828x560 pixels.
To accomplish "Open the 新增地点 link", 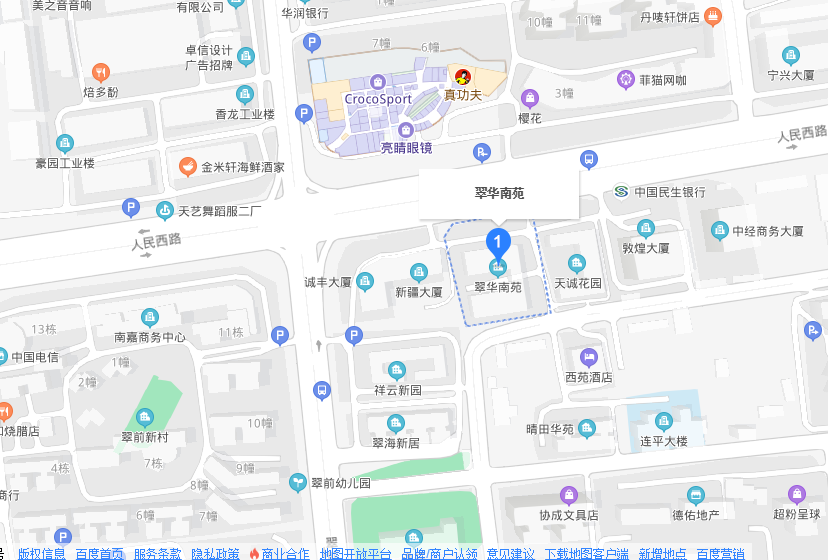I will (663, 553).
